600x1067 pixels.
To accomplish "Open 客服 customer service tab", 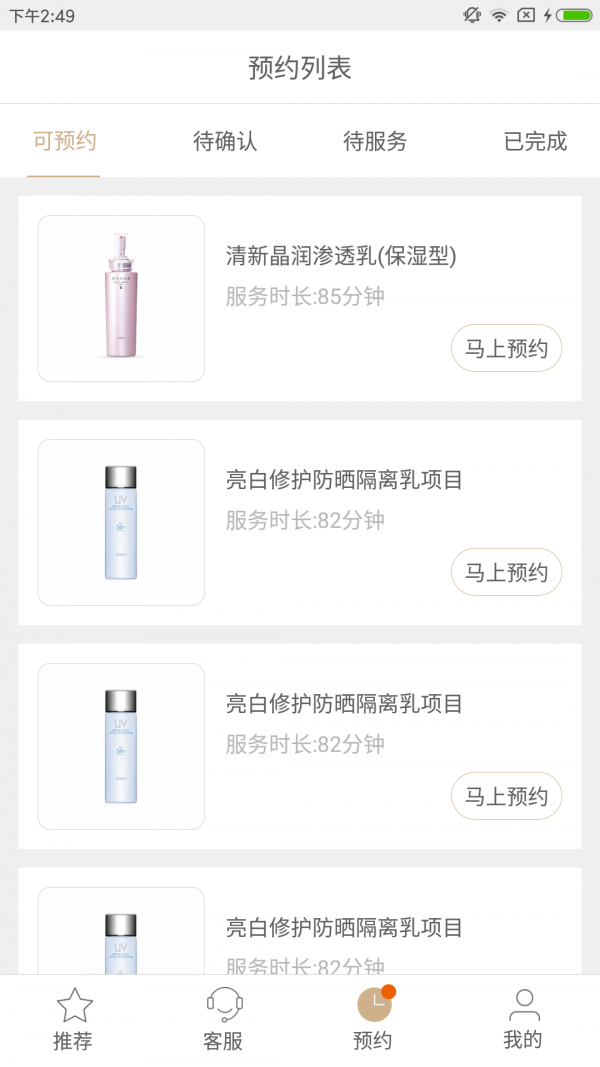I will [x=223, y=1019].
